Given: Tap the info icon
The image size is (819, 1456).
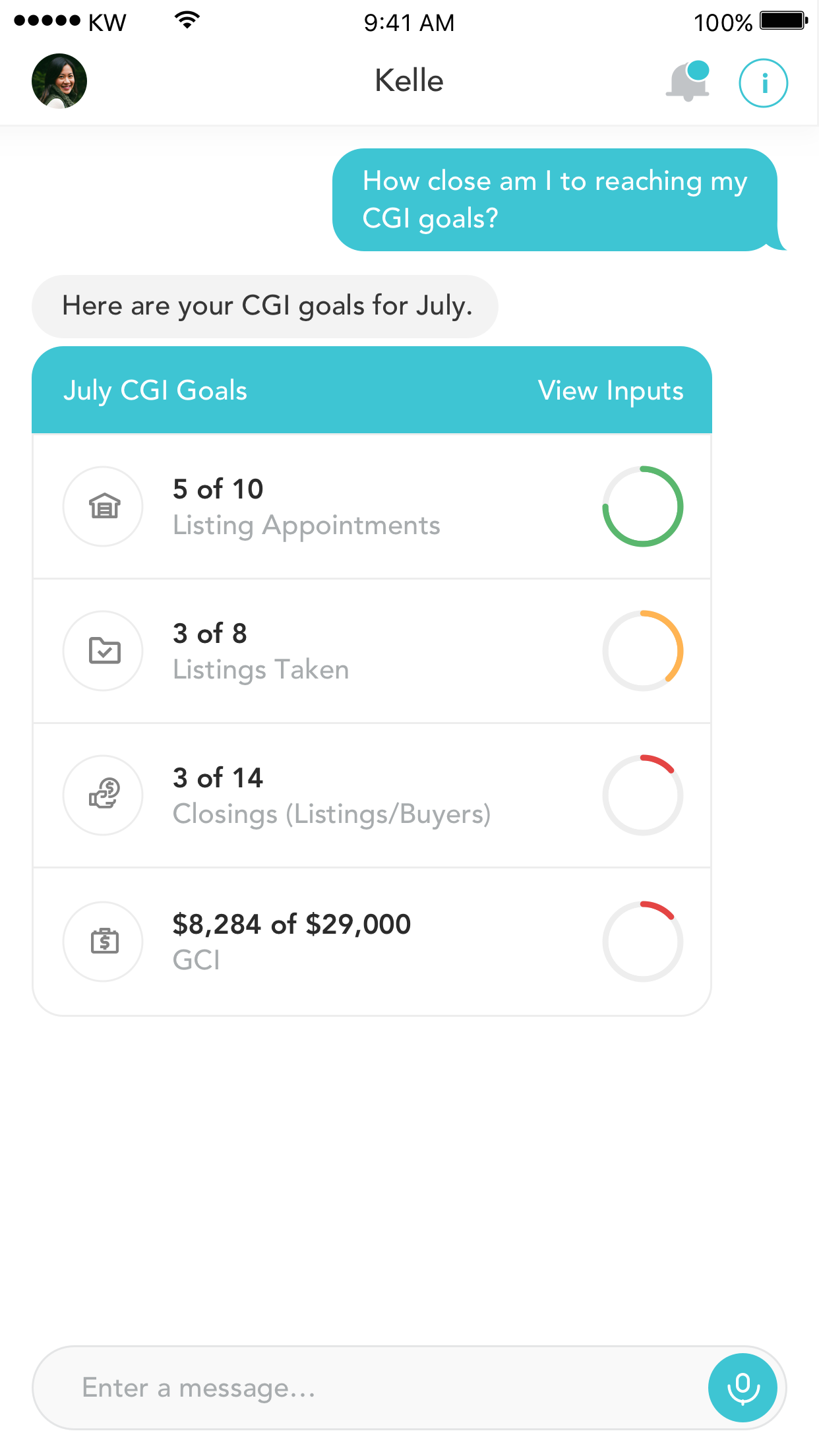Looking at the screenshot, I should click(764, 83).
